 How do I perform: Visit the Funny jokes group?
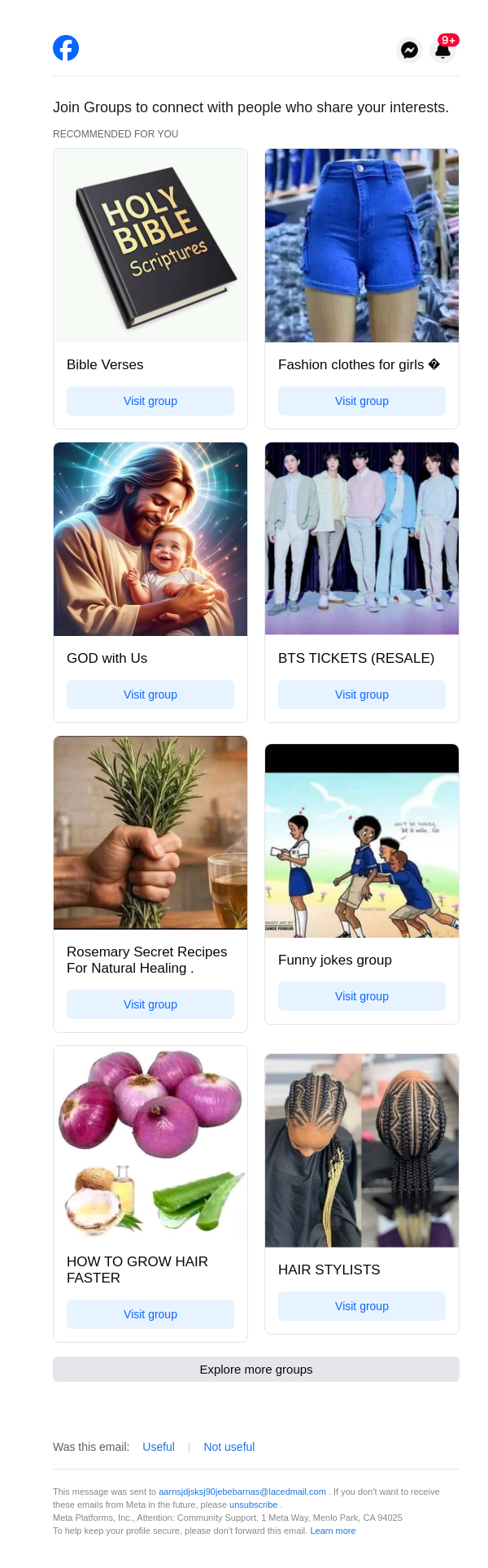point(362,996)
